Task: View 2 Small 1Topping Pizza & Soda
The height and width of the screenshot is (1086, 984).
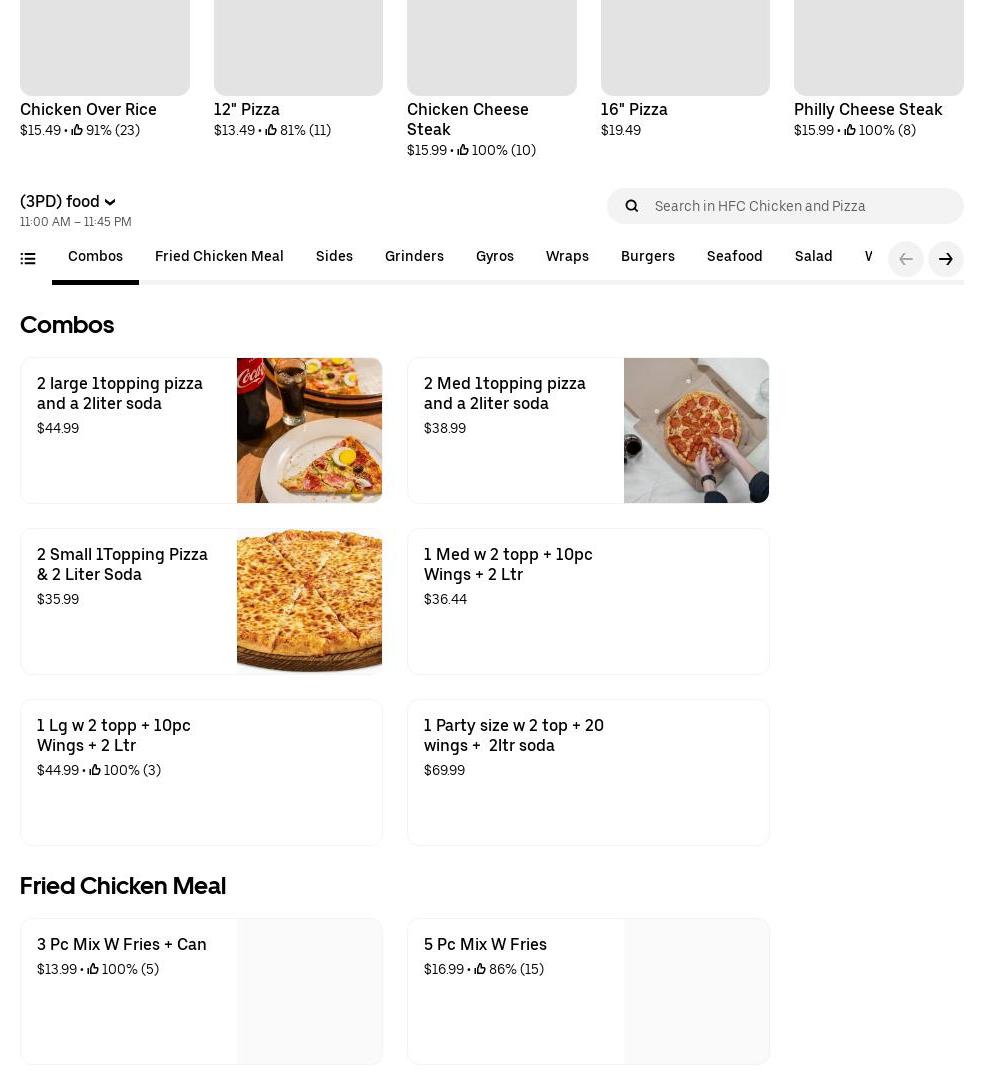Action: click(x=201, y=601)
